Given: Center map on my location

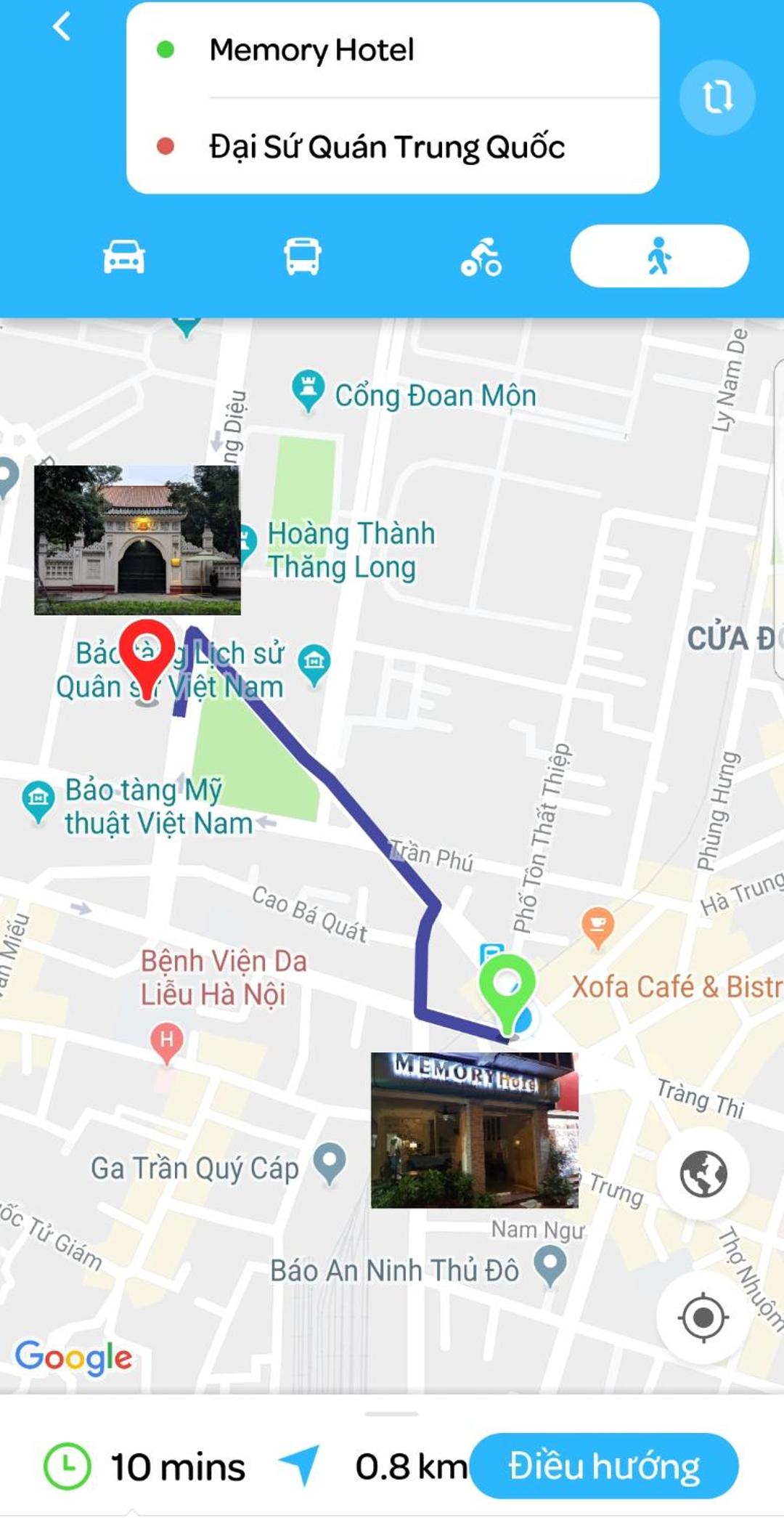Looking at the screenshot, I should point(703,1316).
